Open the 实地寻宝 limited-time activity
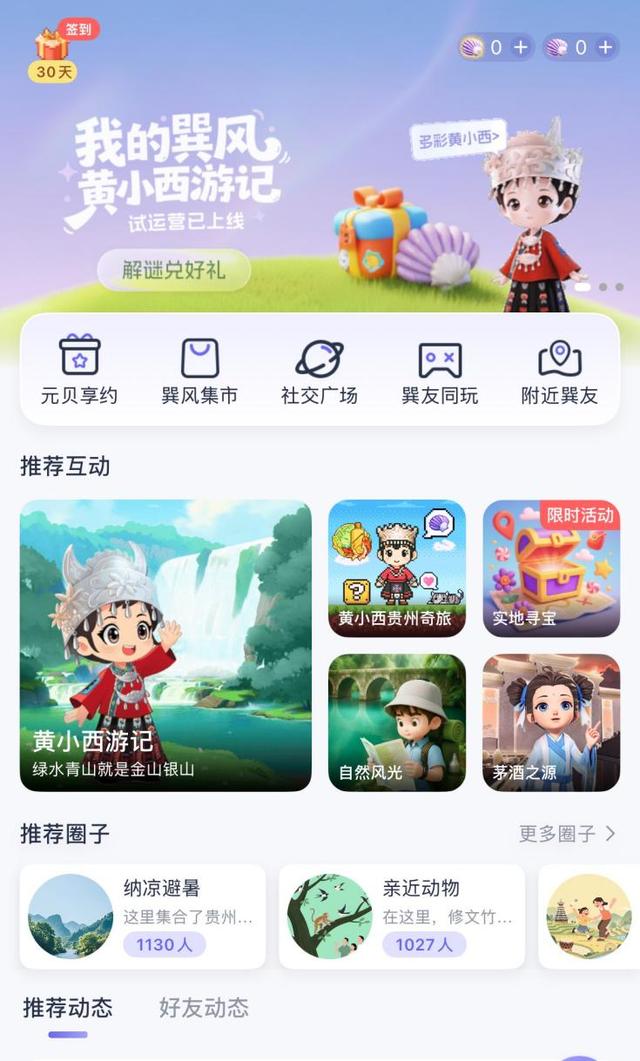Screen dimensions: 640x1061 pos(551,568)
